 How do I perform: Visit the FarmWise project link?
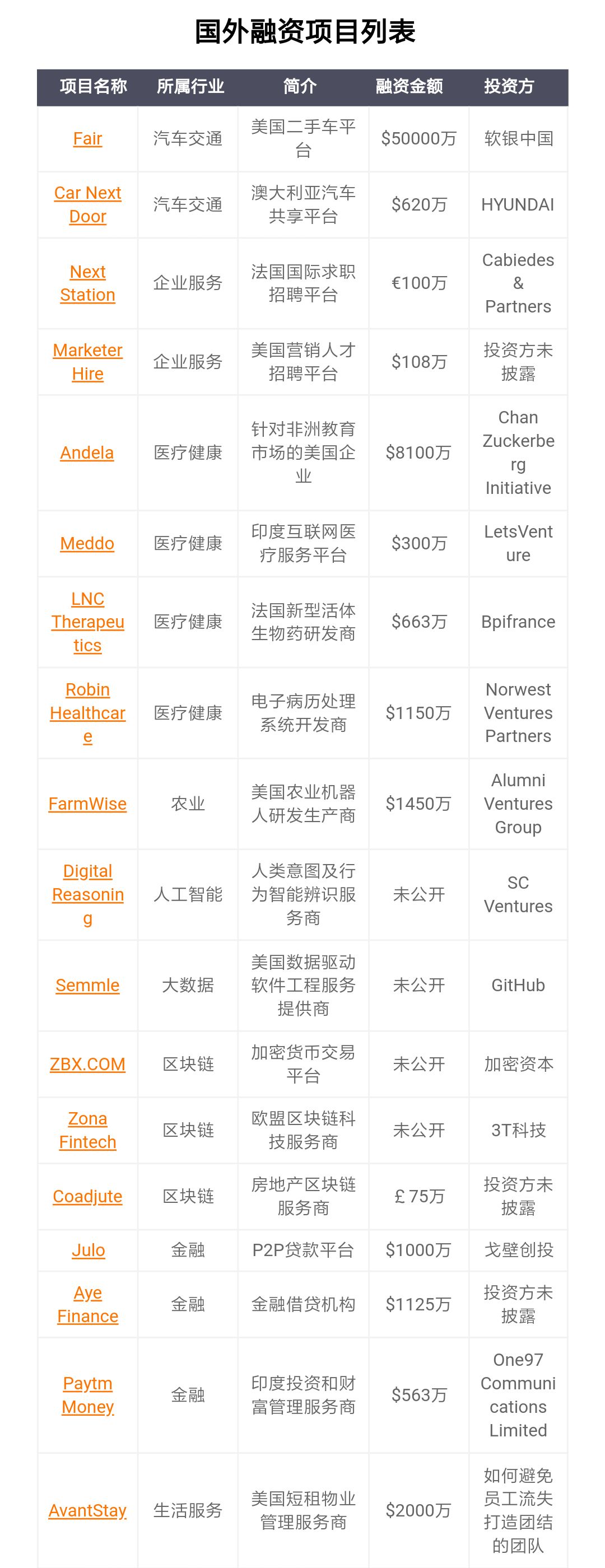(x=87, y=804)
